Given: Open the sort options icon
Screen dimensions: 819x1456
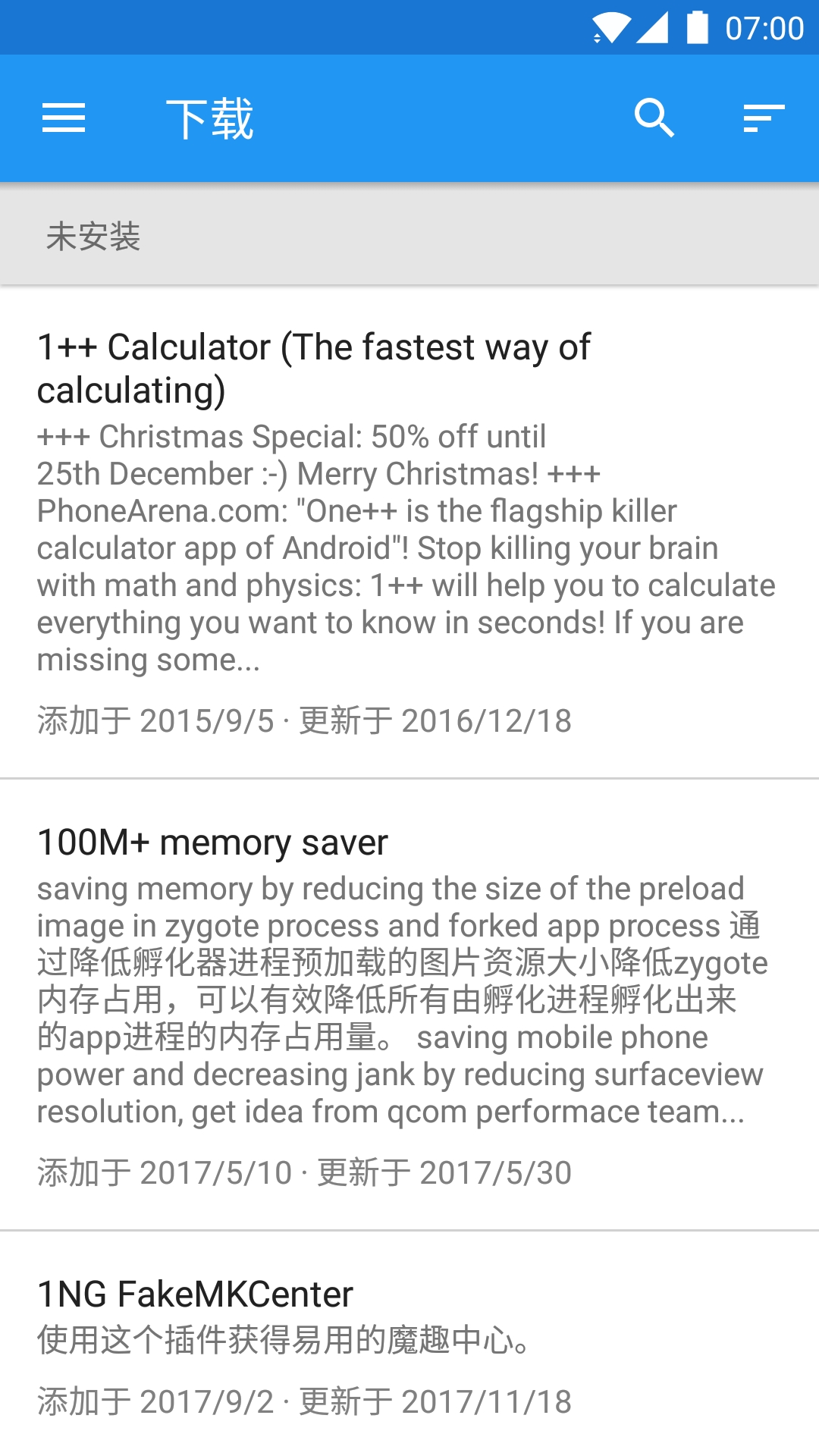Looking at the screenshot, I should [764, 117].
